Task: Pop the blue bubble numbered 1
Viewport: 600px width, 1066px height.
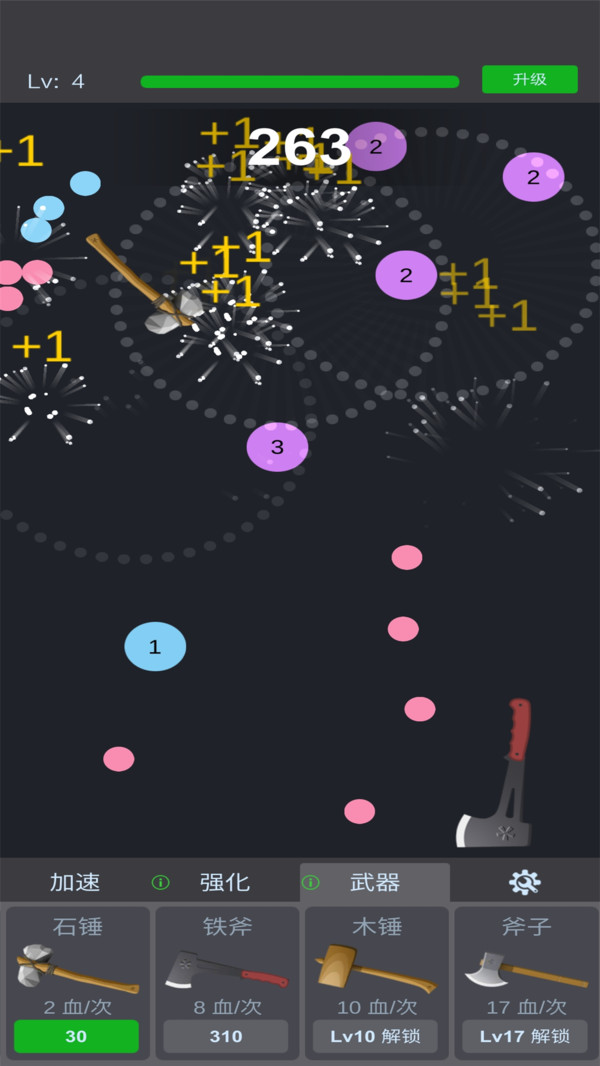Action: click(155, 647)
